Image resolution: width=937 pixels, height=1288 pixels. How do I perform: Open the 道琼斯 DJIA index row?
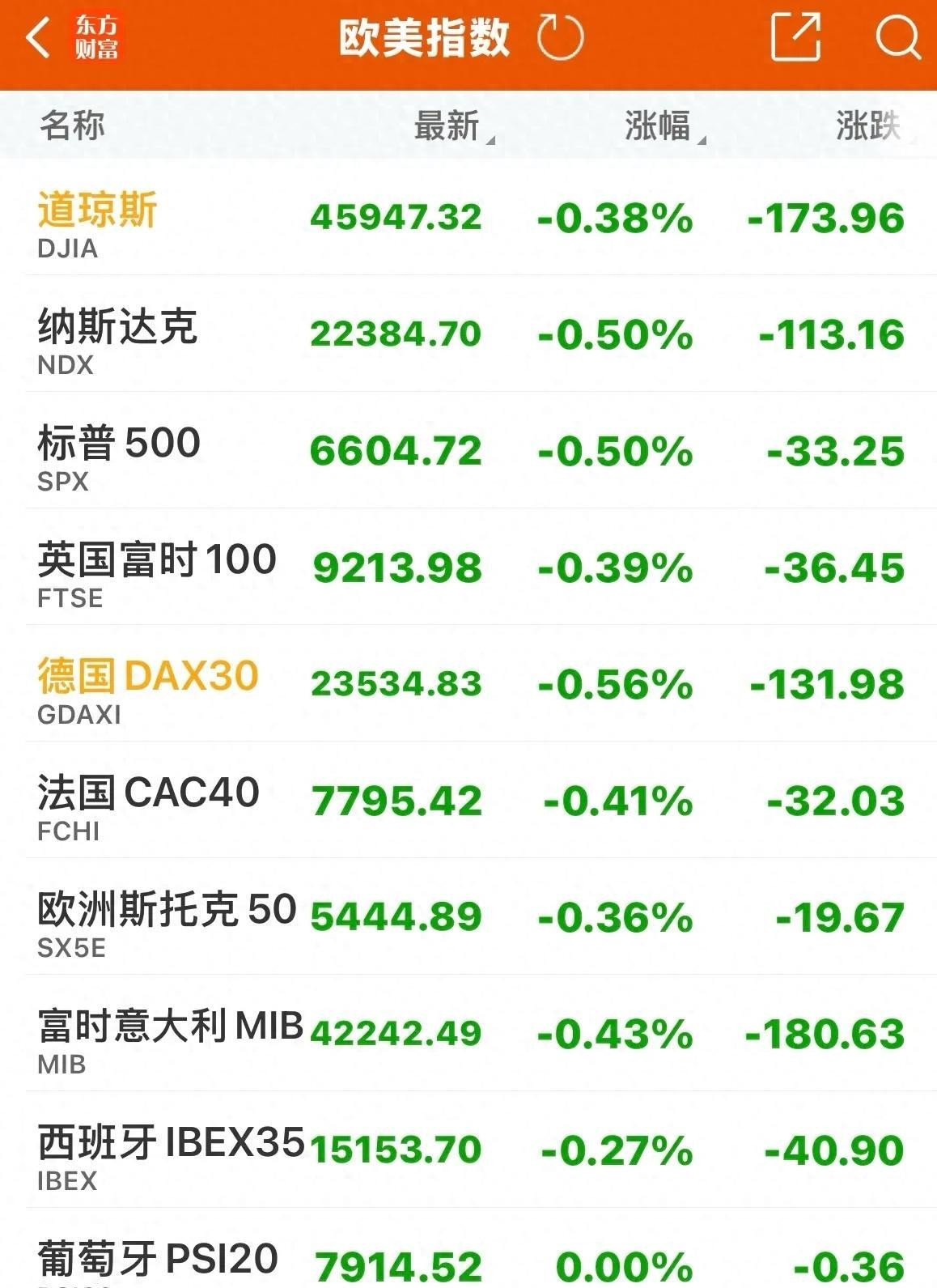(x=468, y=219)
